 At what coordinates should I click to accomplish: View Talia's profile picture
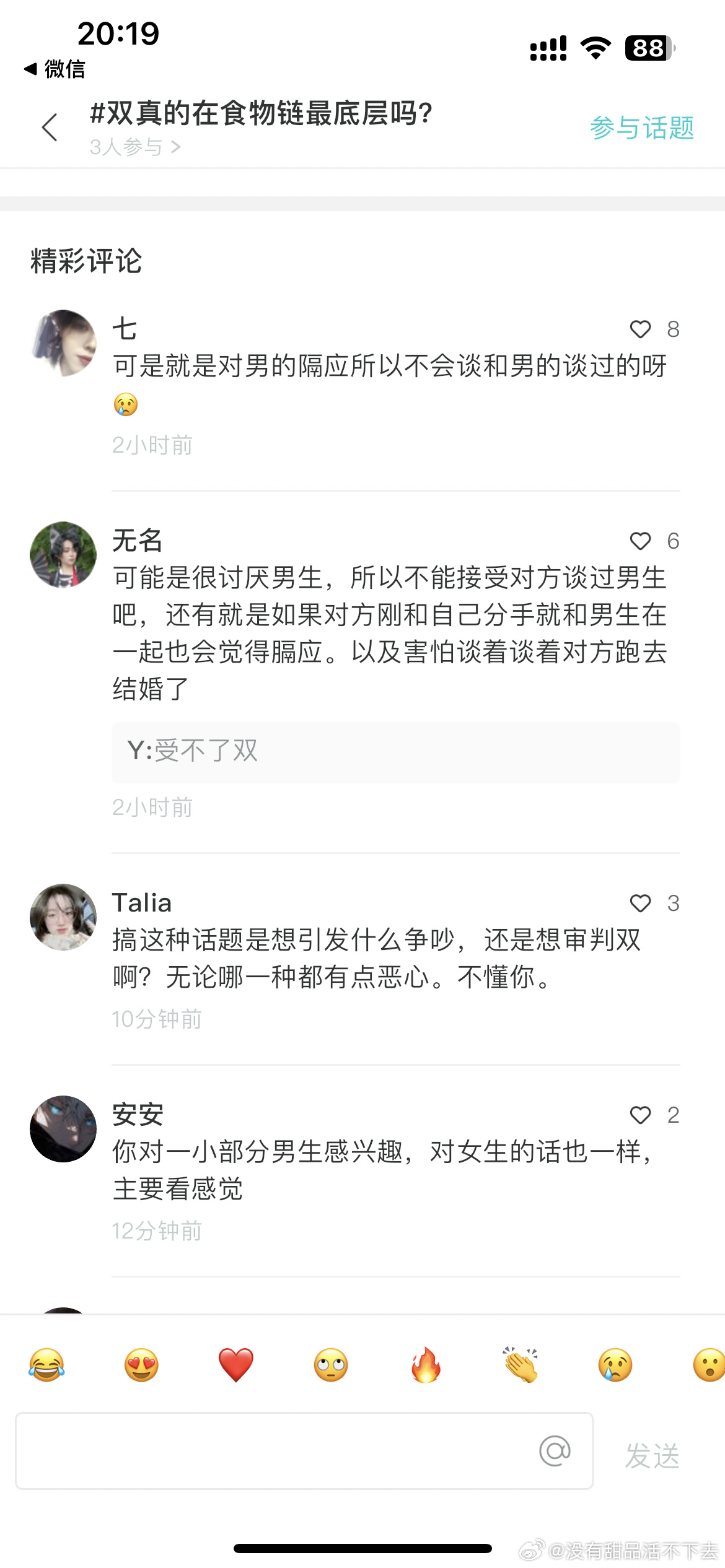[63, 917]
